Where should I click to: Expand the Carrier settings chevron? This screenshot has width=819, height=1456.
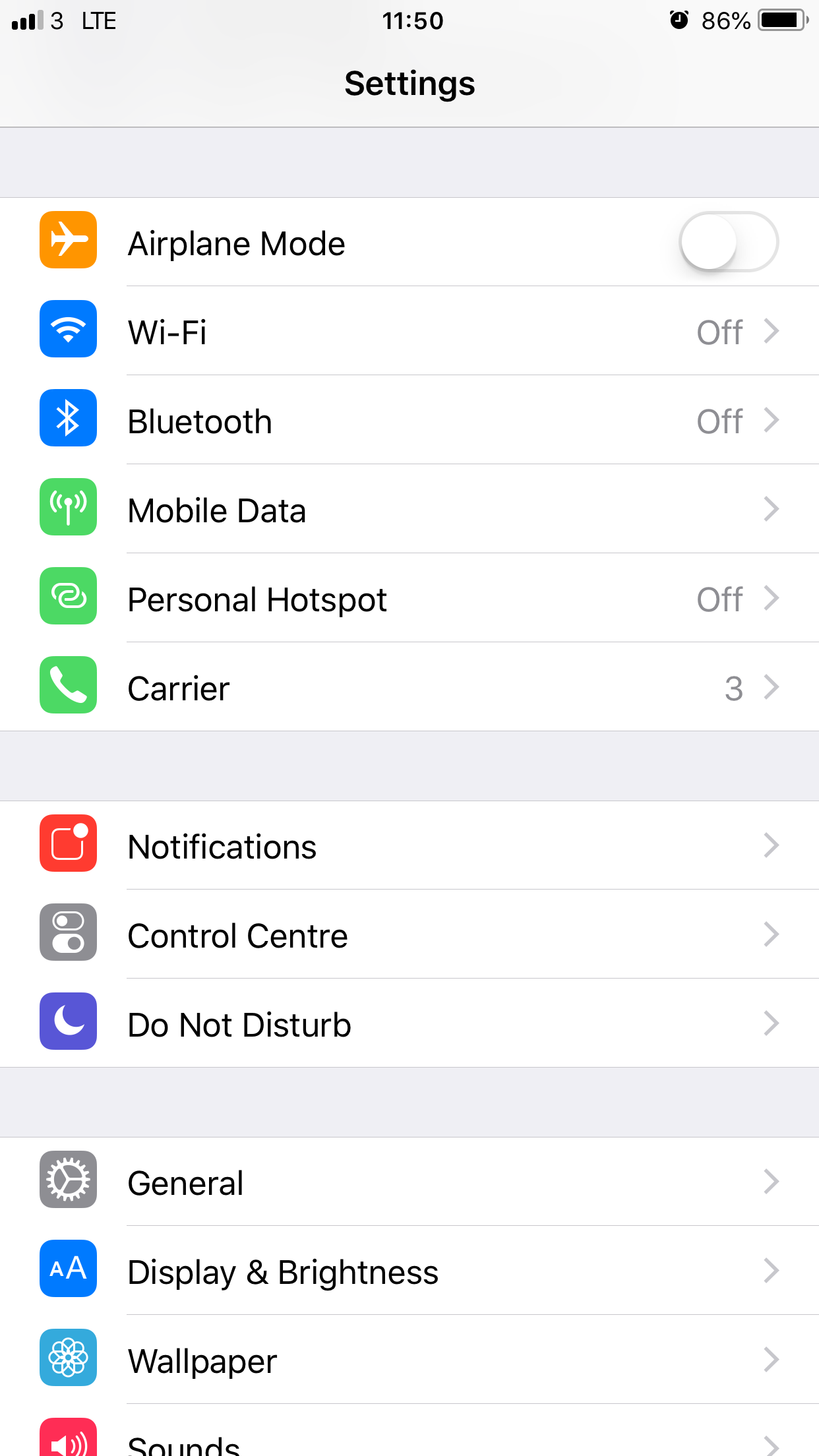pos(772,688)
